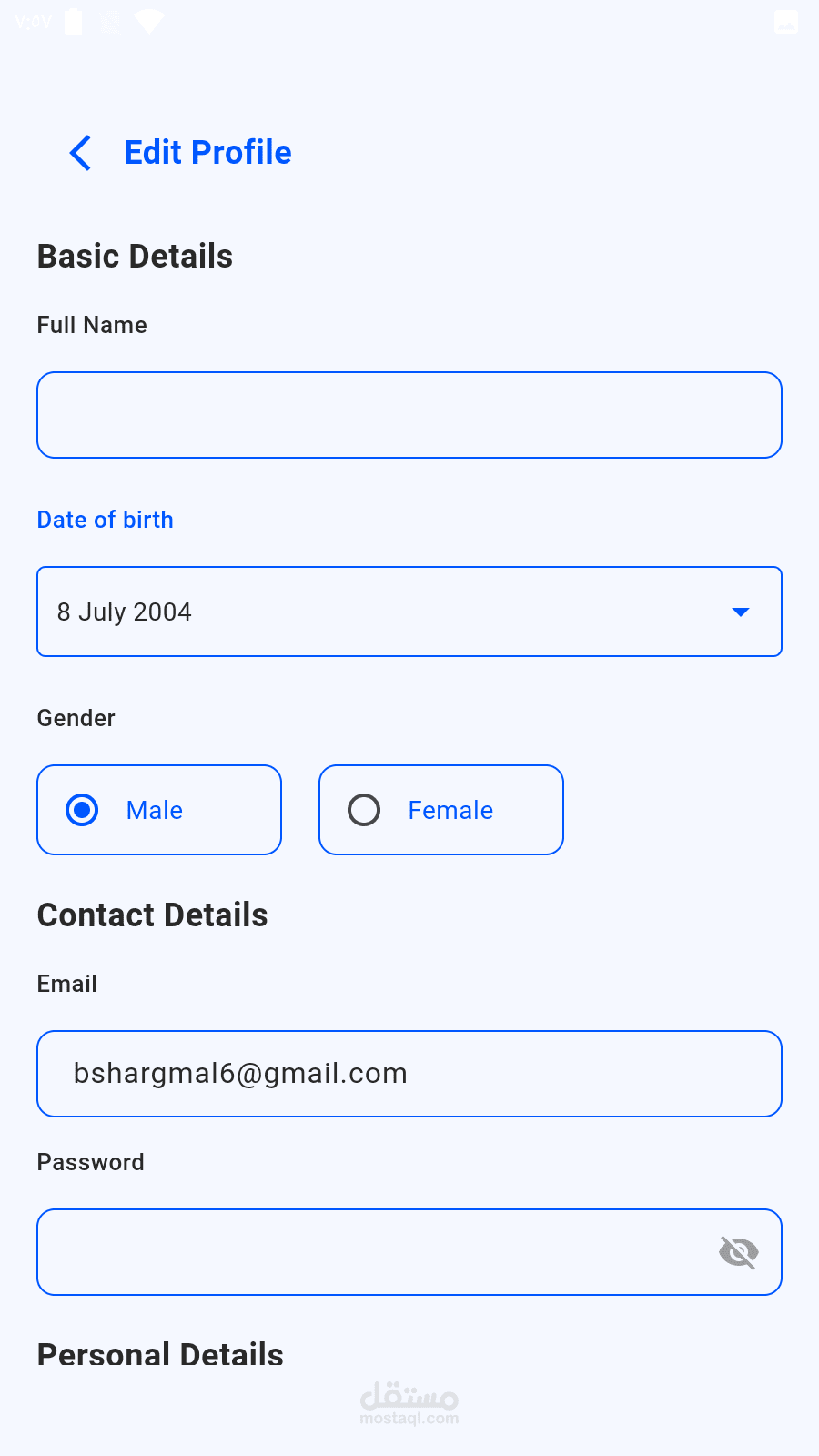The image size is (819, 1456).
Task: Go back using the arrow icon
Action: pos(81,153)
